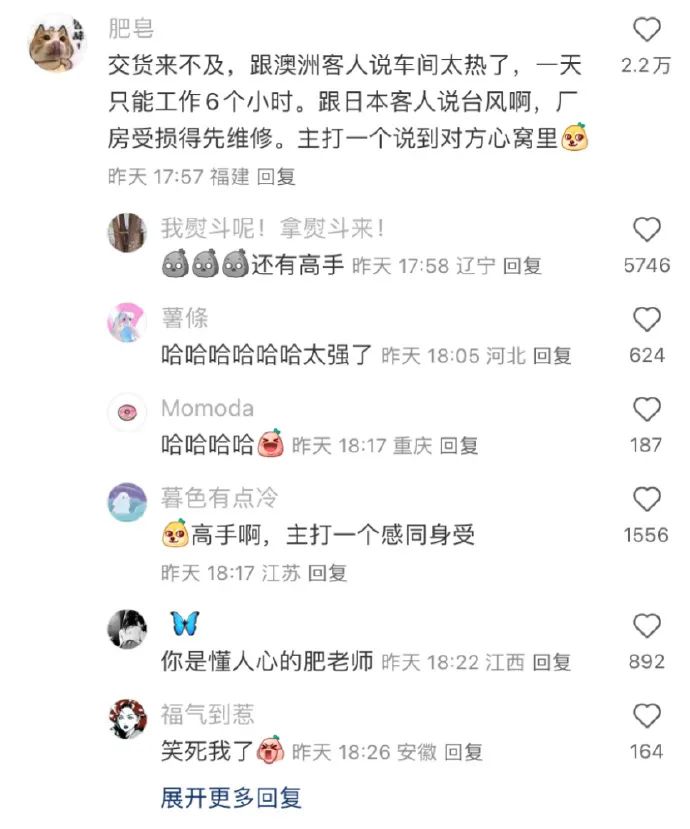Image resolution: width=690 pixels, height=829 pixels.
Task: Open 暮色有点冷's avatar
Action: pos(127,502)
